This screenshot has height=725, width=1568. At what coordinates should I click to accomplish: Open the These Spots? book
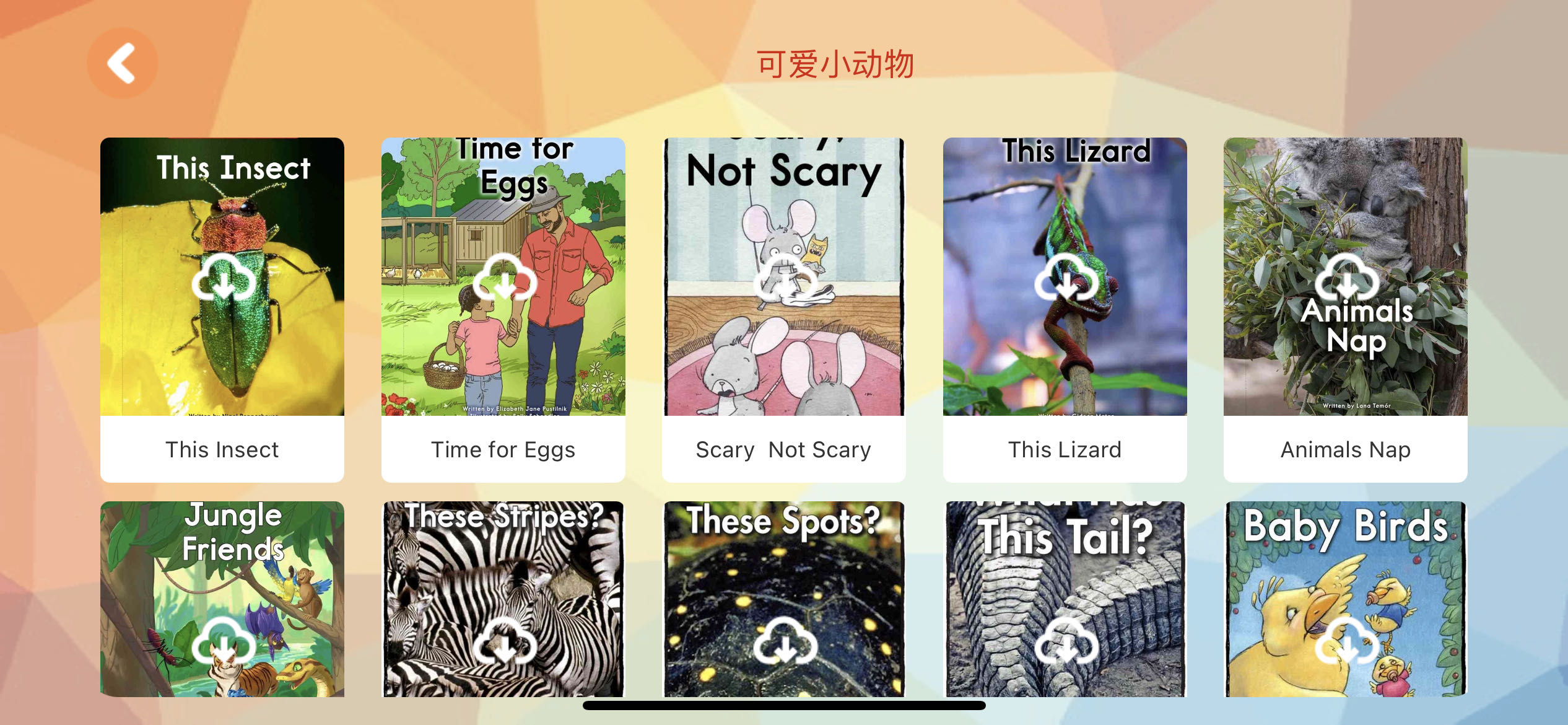(x=784, y=599)
